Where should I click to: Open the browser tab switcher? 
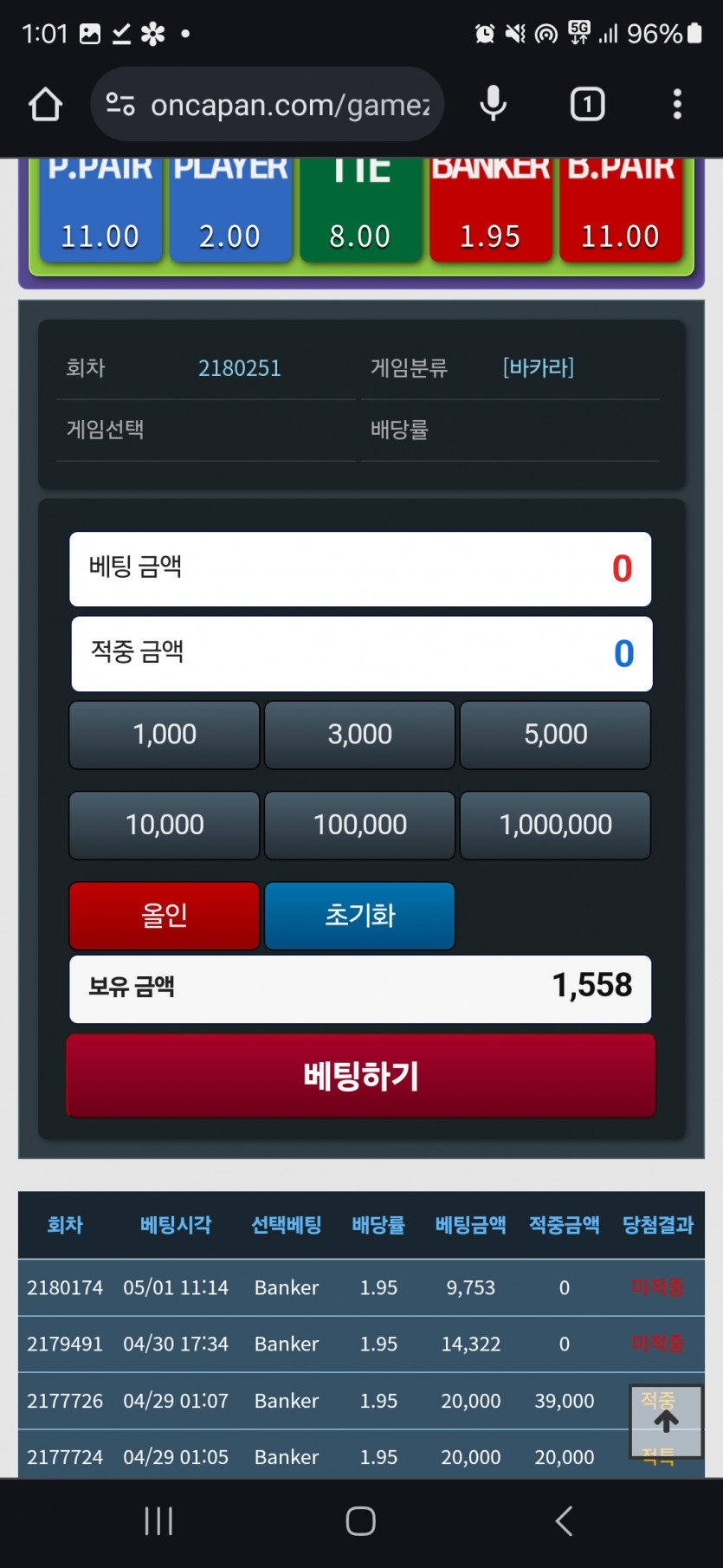[x=587, y=105]
